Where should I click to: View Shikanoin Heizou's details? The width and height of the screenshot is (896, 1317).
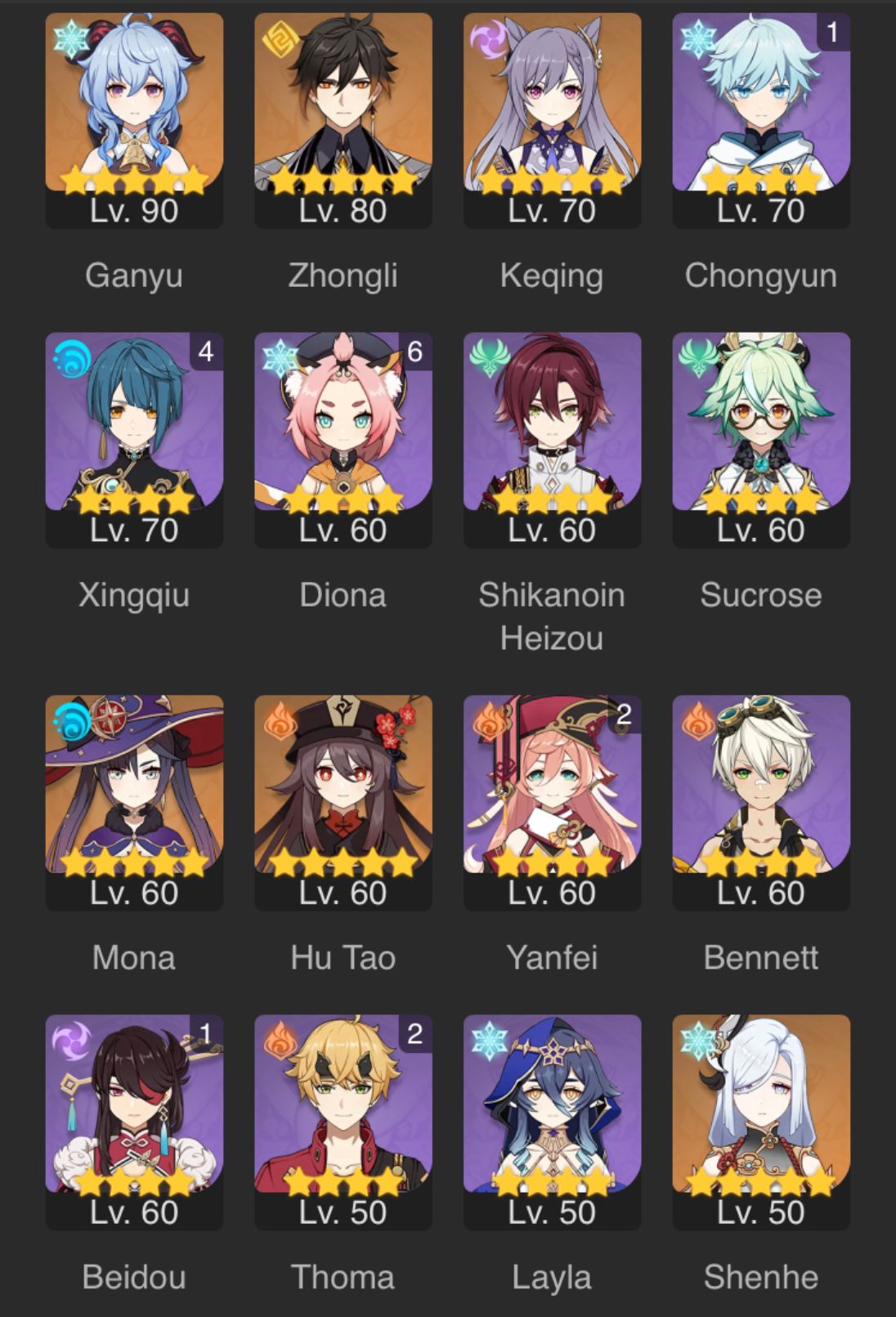point(553,438)
